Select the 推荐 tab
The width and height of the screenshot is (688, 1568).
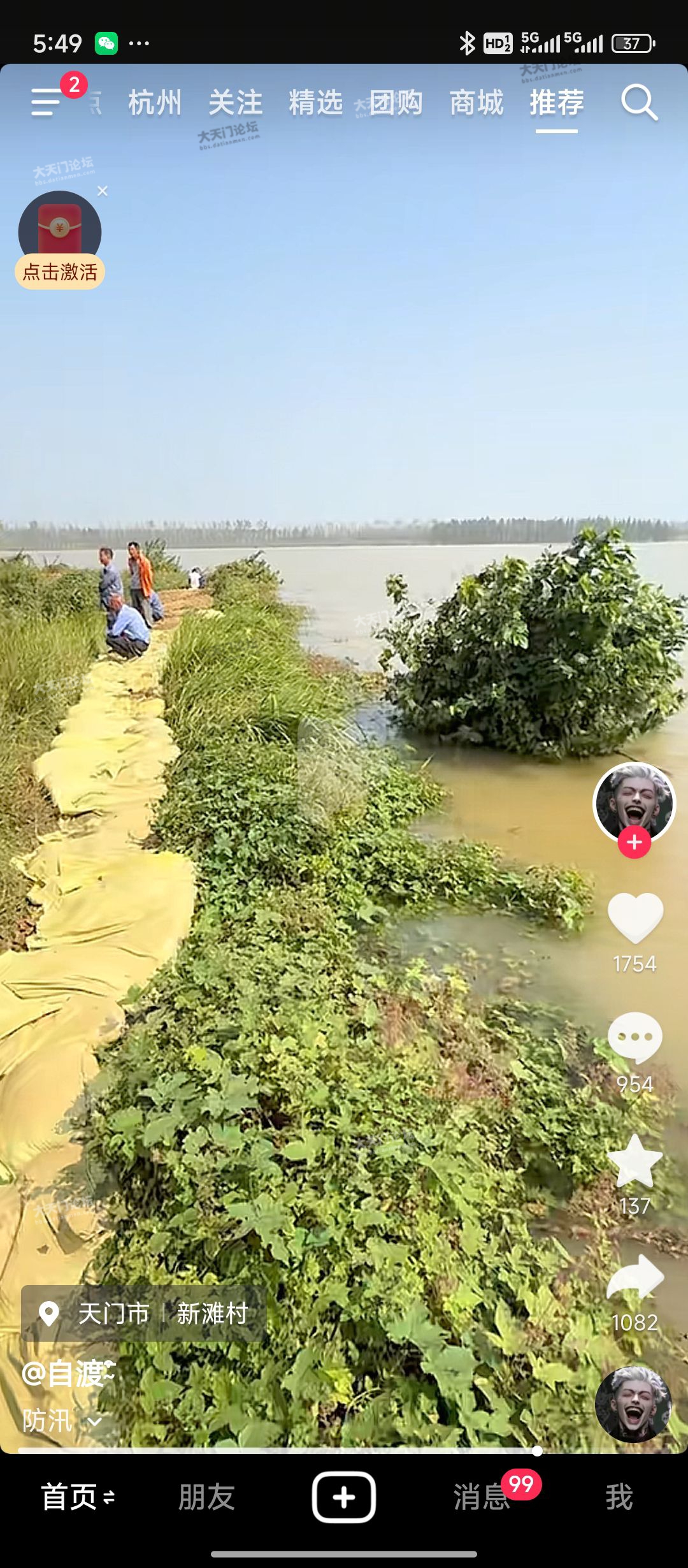tap(556, 103)
